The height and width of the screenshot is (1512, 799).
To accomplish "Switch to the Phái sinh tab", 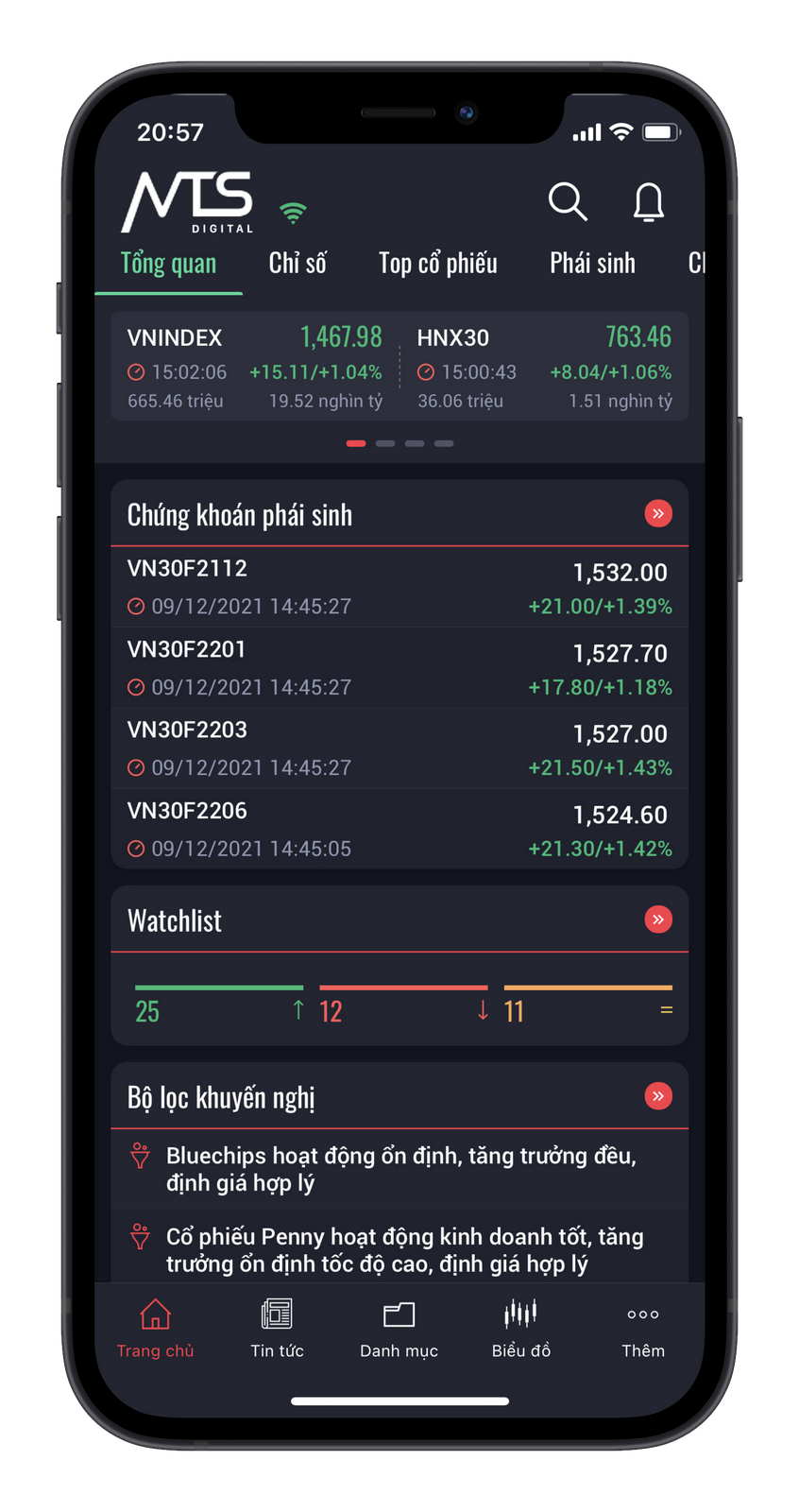I will (592, 264).
